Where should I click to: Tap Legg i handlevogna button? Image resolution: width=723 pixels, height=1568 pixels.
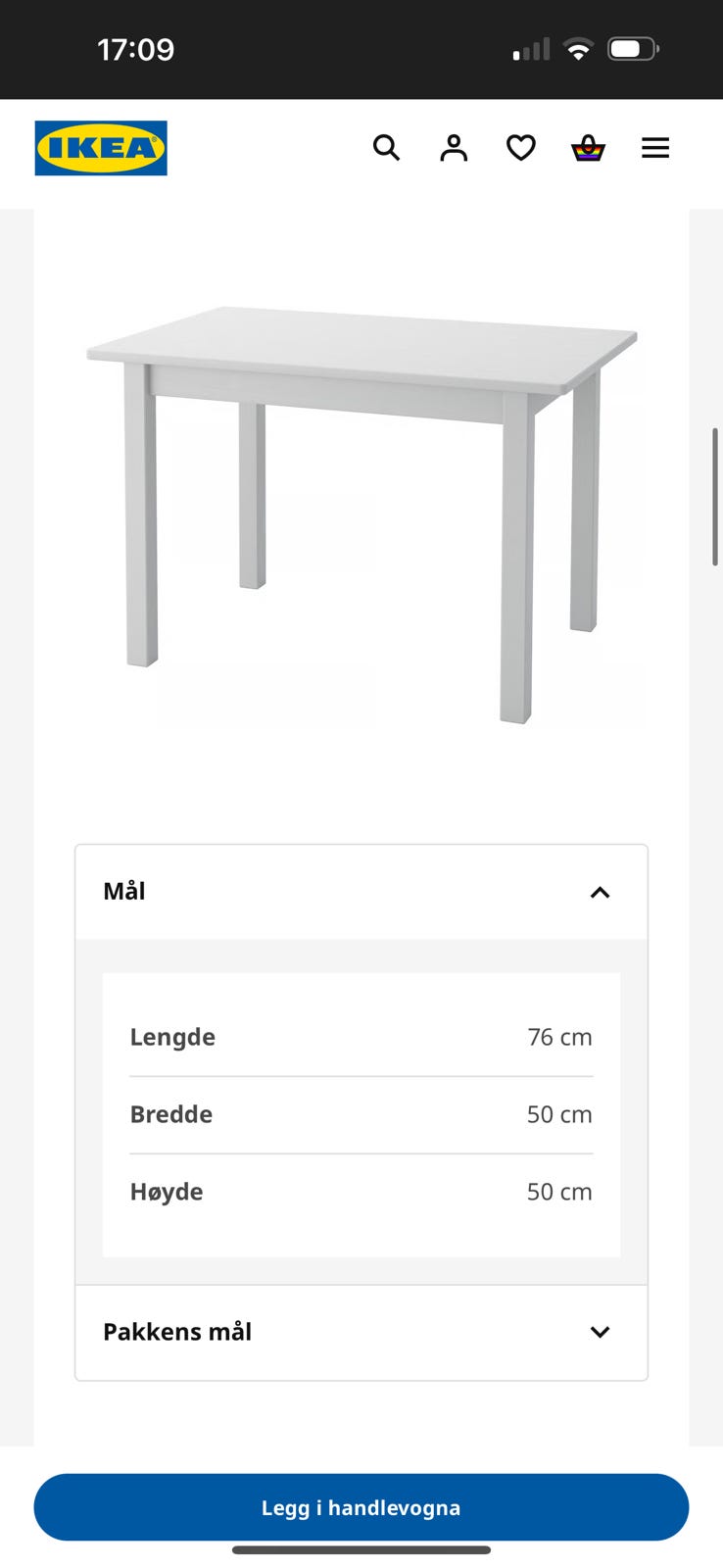pyautogui.click(x=361, y=1507)
